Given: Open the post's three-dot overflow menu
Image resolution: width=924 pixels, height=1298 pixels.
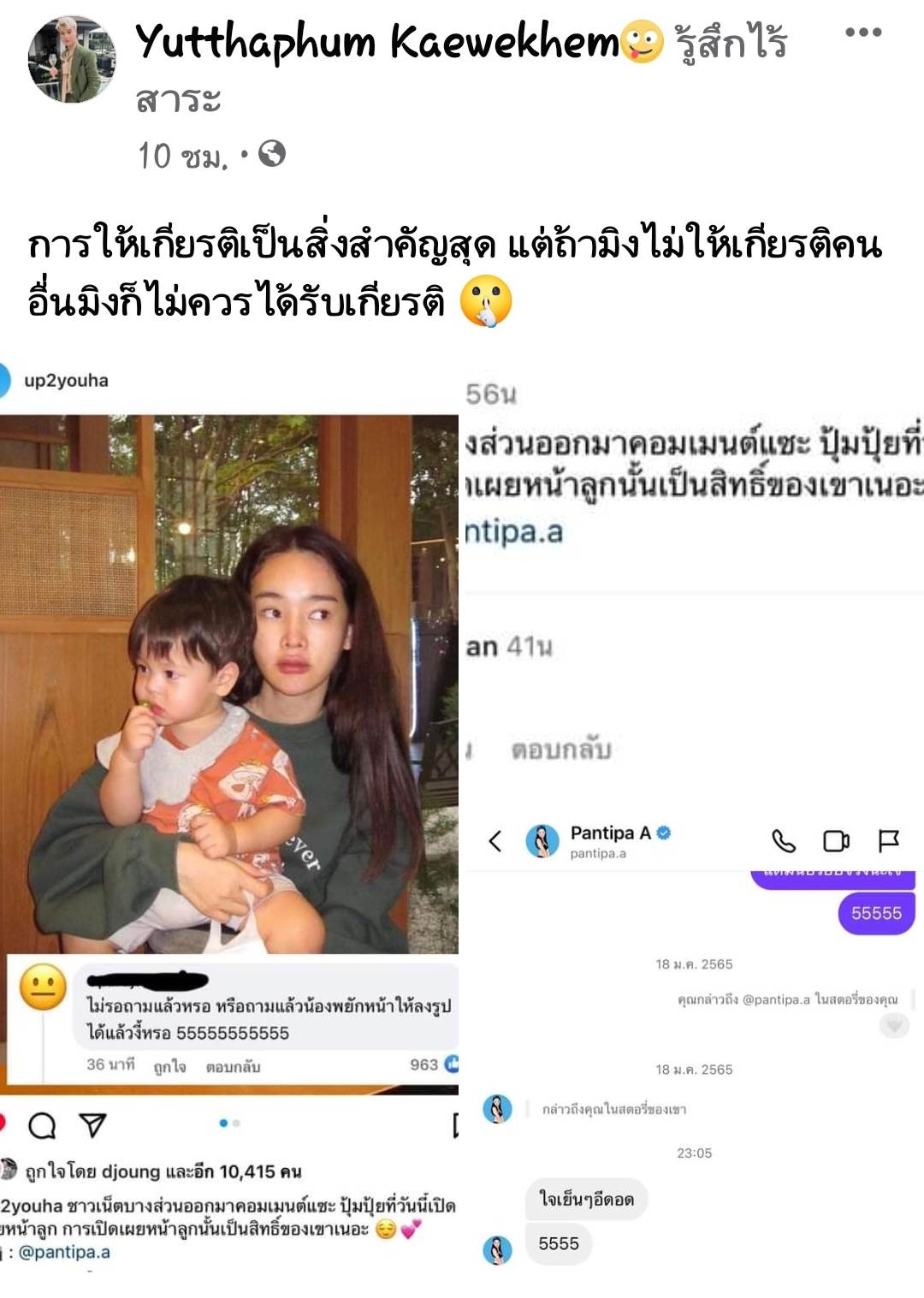Looking at the screenshot, I should click(x=862, y=33).
